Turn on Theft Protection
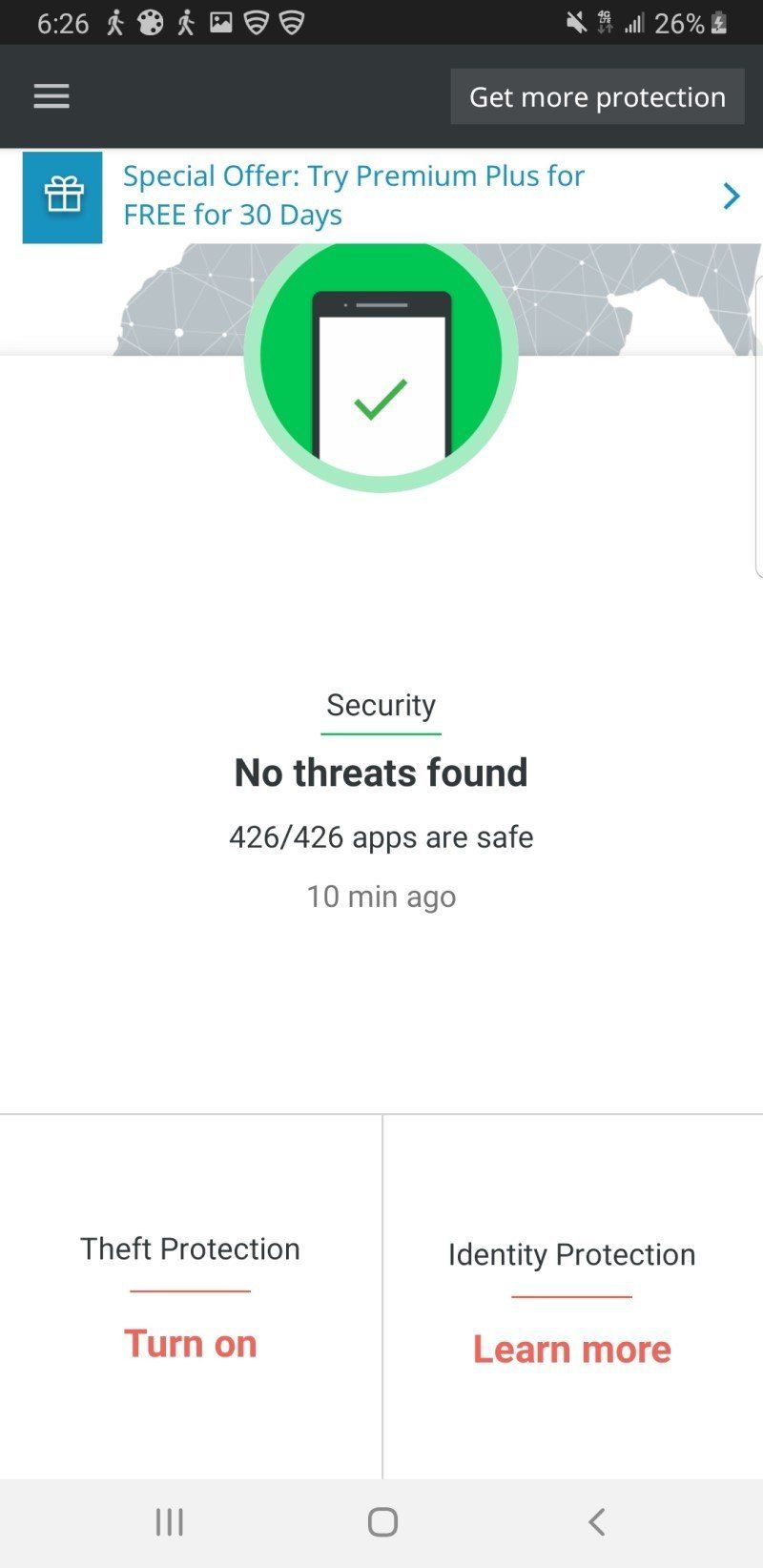This screenshot has height=1568, width=763. click(x=190, y=1343)
